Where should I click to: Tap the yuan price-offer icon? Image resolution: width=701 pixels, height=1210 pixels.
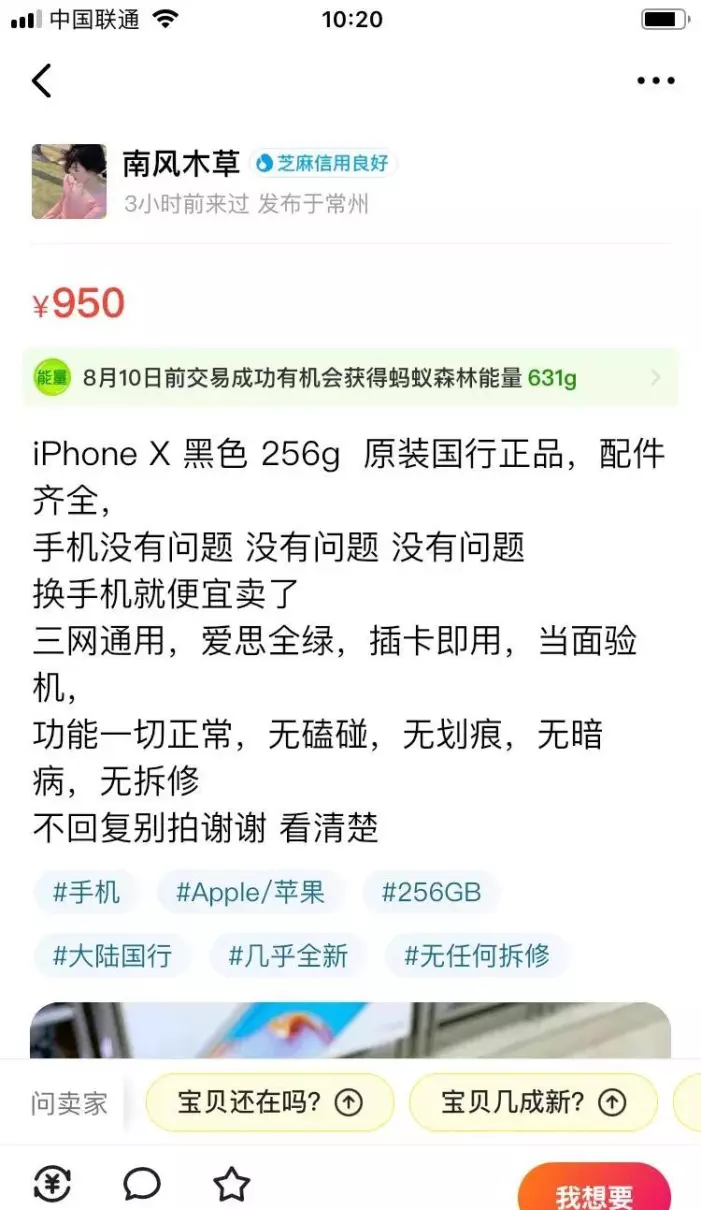[53, 1184]
